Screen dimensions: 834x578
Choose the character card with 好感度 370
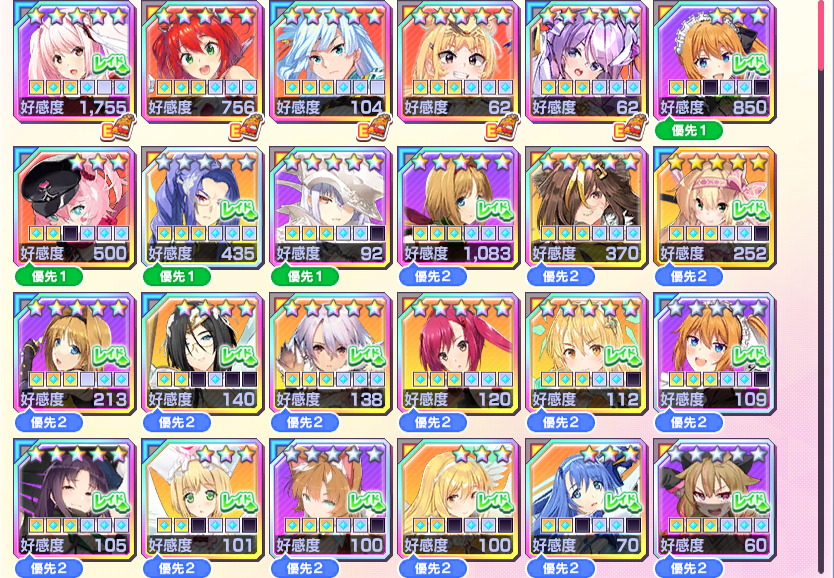(586, 207)
